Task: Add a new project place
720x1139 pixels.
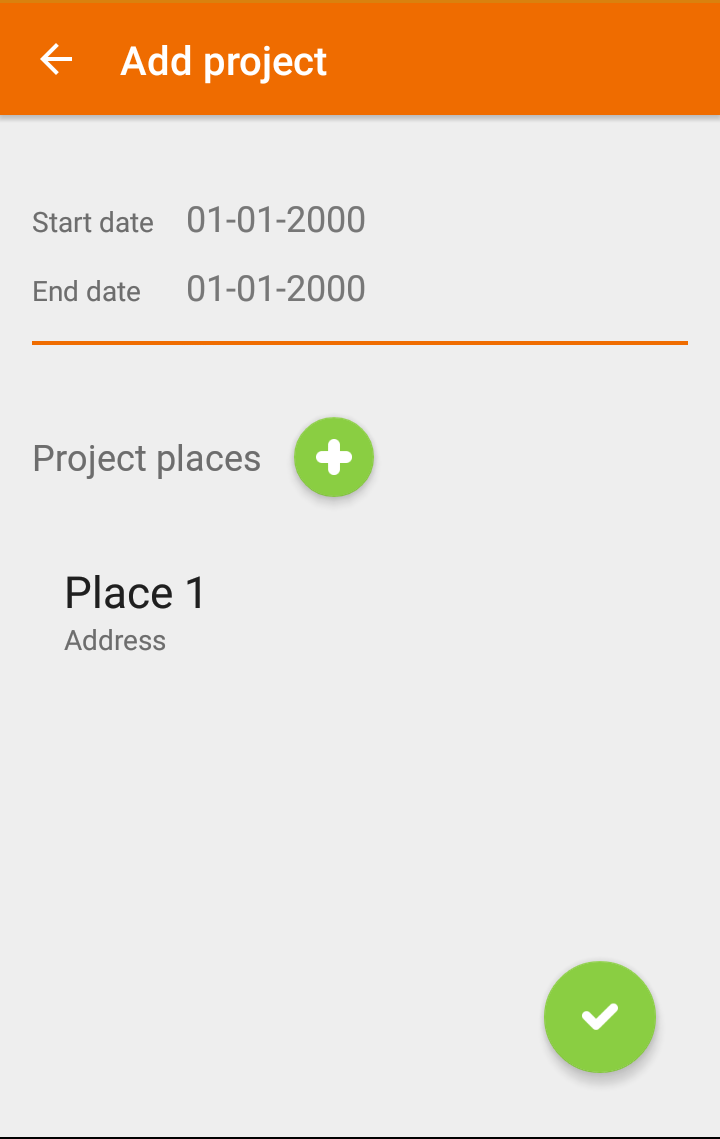Action: [x=334, y=457]
